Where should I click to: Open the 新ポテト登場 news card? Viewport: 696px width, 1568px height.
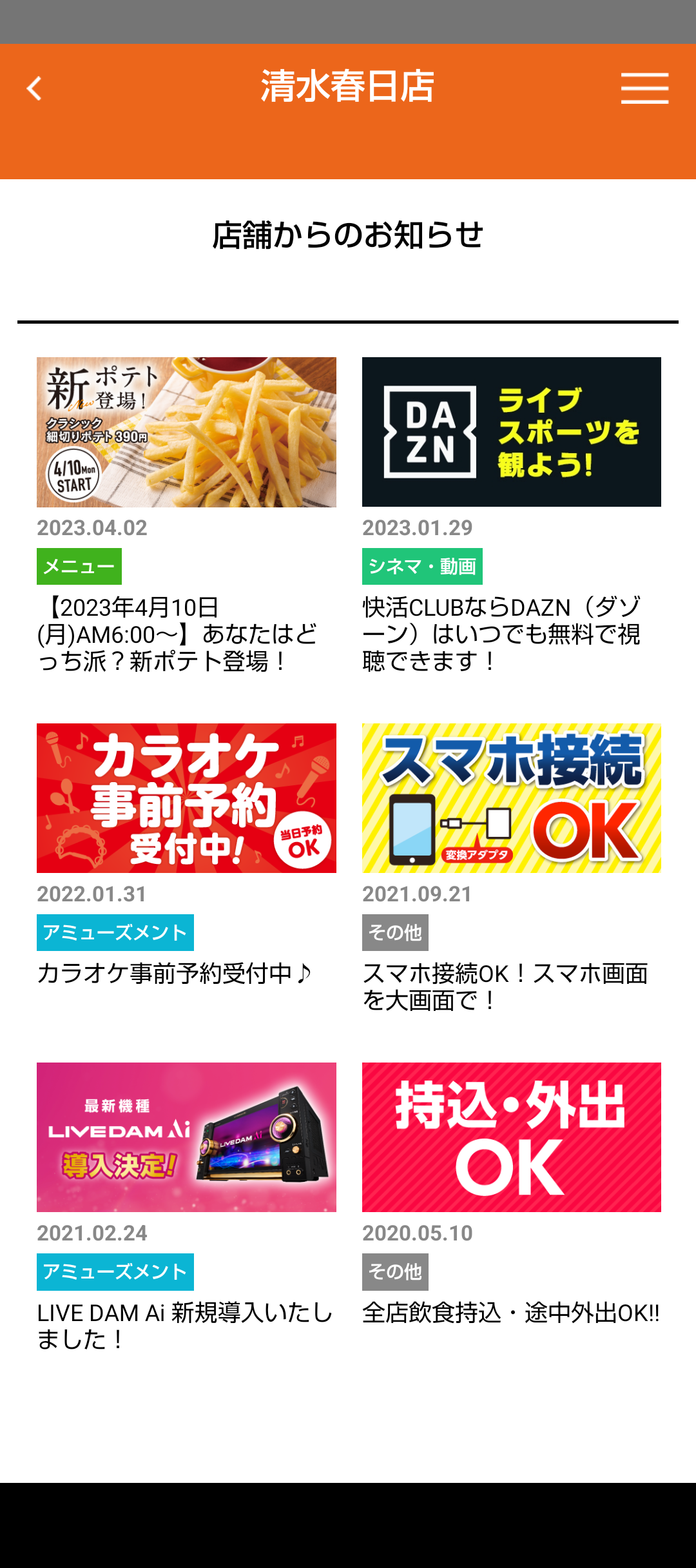click(186, 432)
